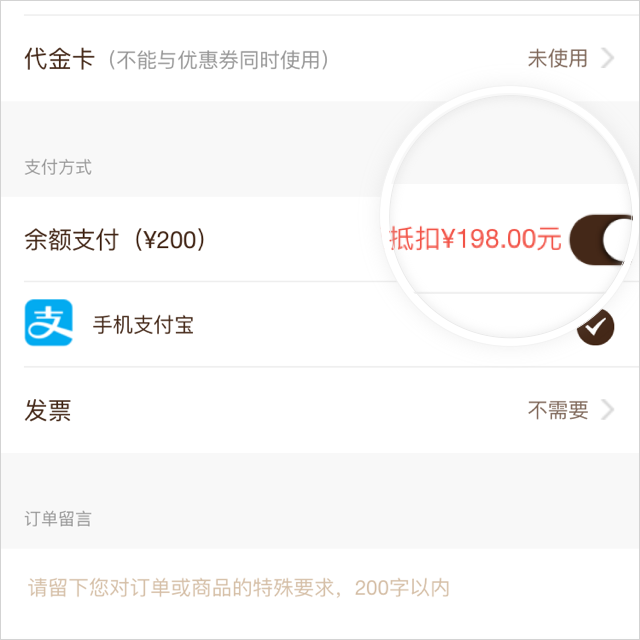
Task: Tap the 订单留言 order note field
Action: point(320,587)
